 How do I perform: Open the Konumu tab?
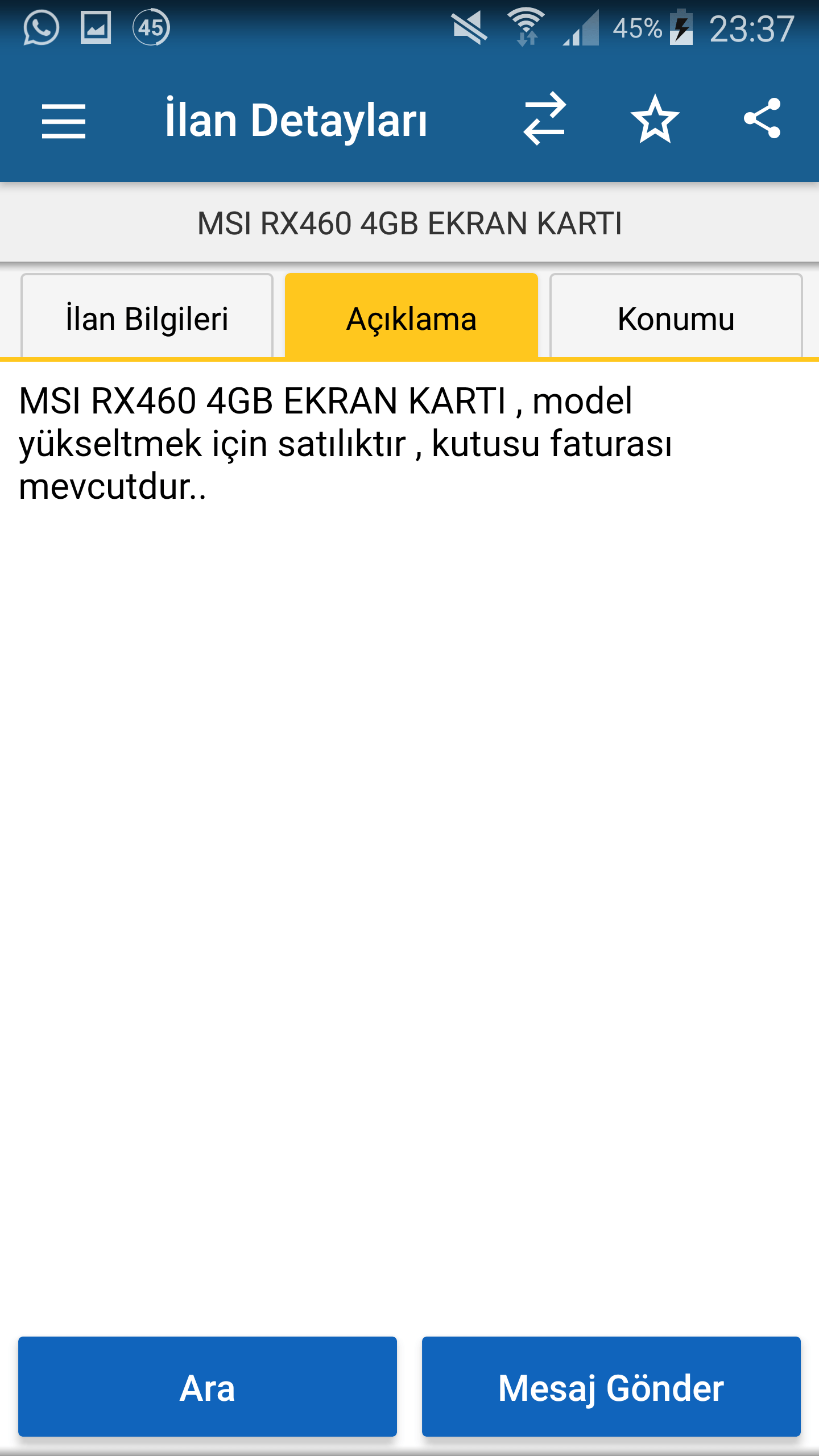click(676, 317)
